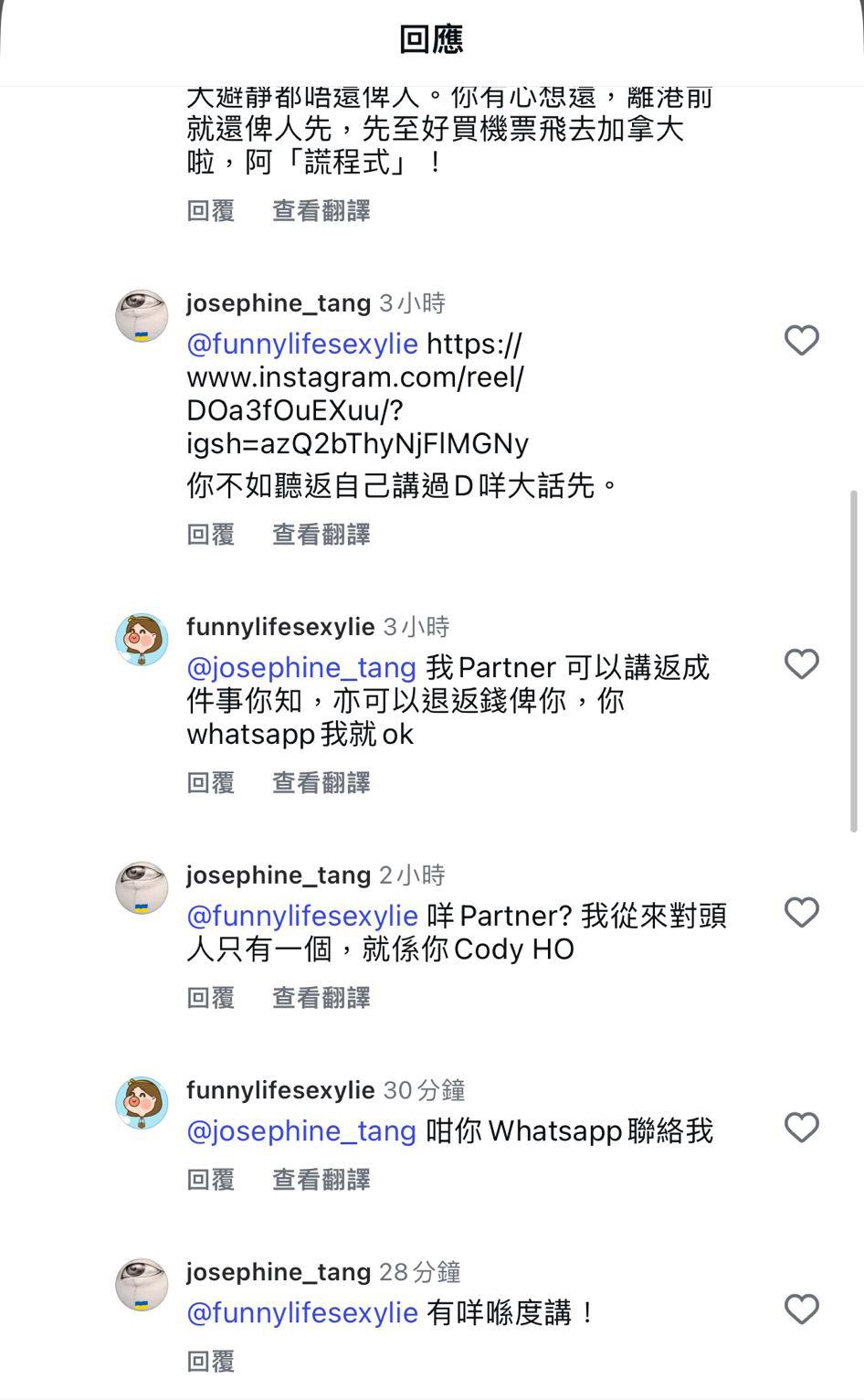Like josephine_tang's comment from 28分鐘 ago
Screen dimensions: 864x1400
click(x=801, y=1310)
